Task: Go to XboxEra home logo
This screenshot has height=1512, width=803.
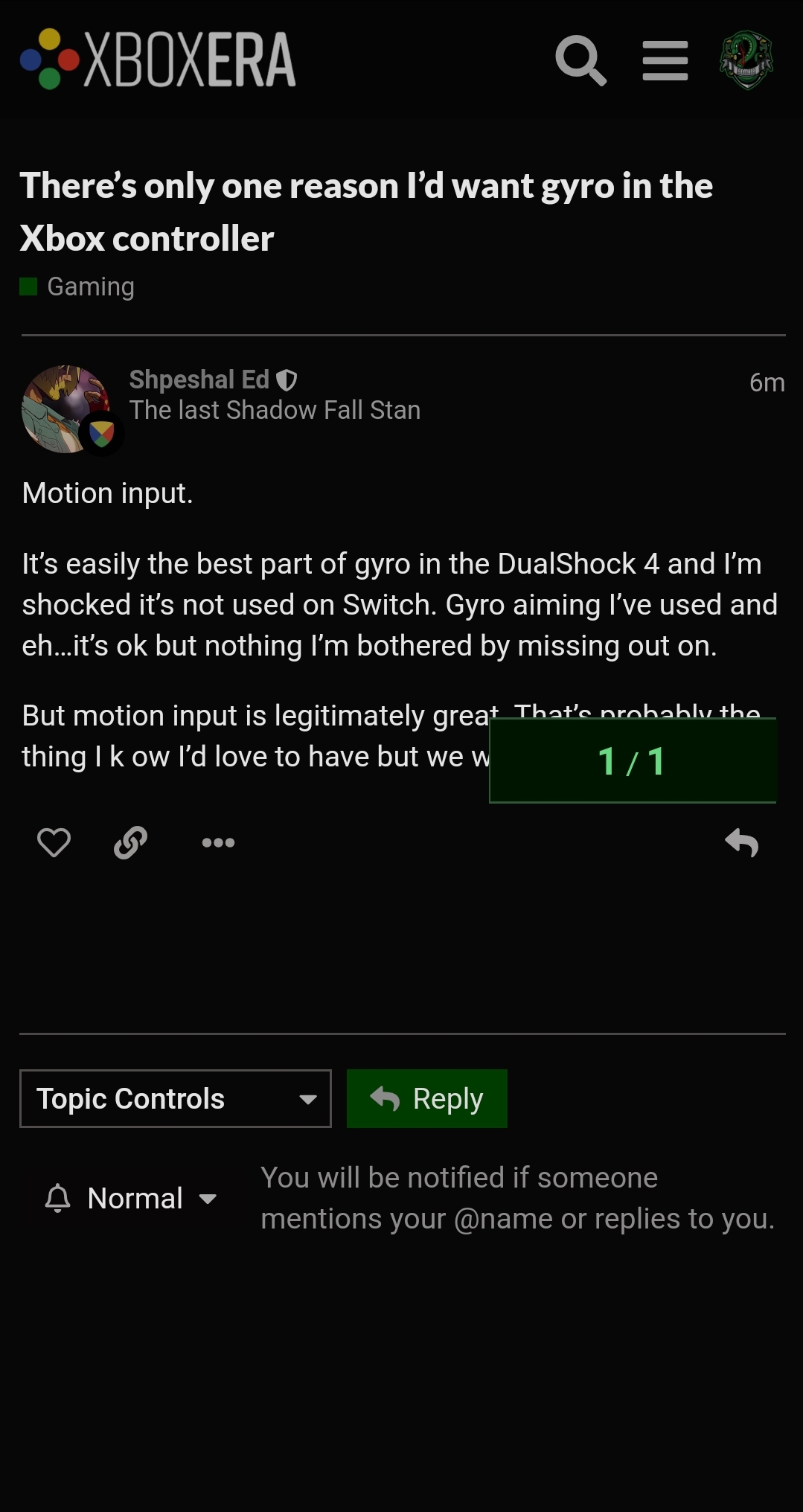Action: 159,60
